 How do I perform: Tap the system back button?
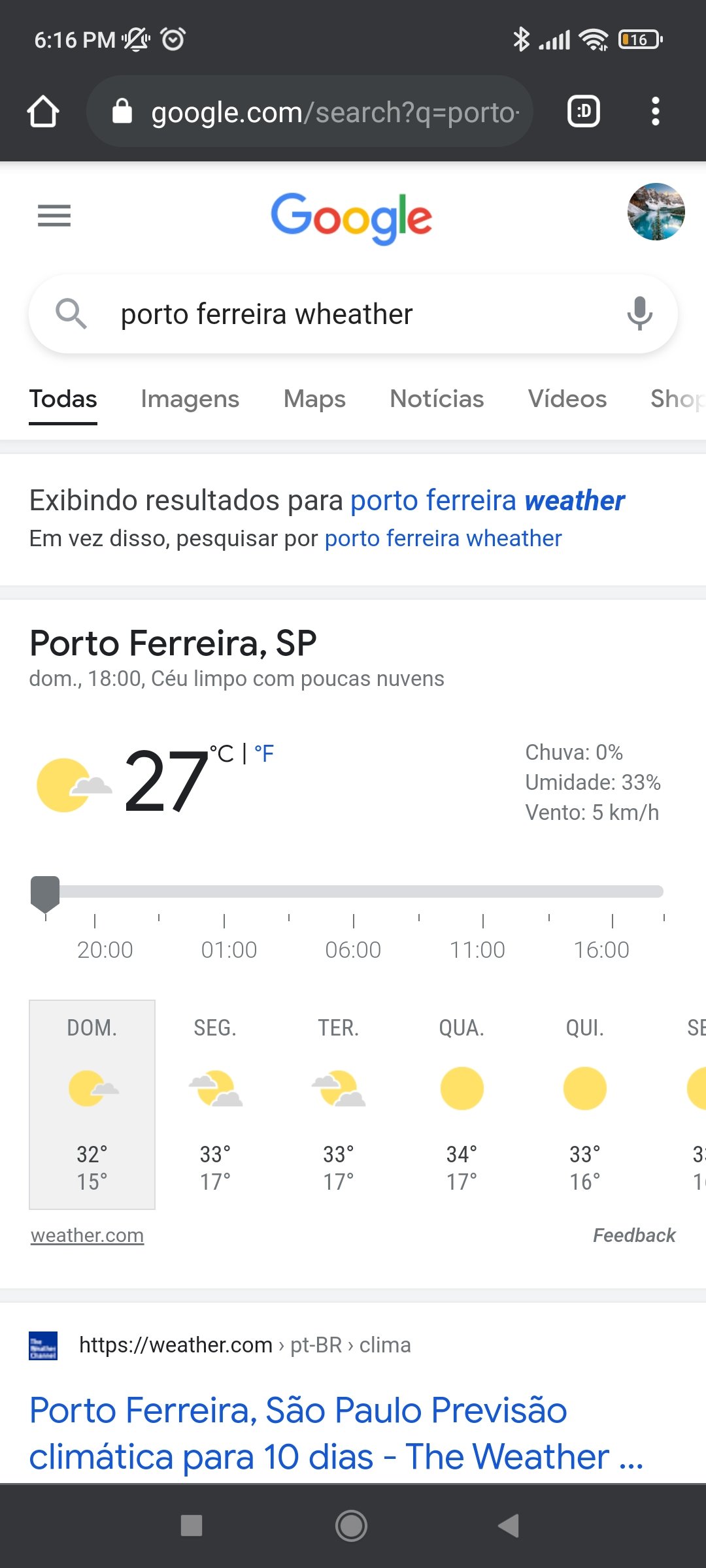(x=509, y=1526)
